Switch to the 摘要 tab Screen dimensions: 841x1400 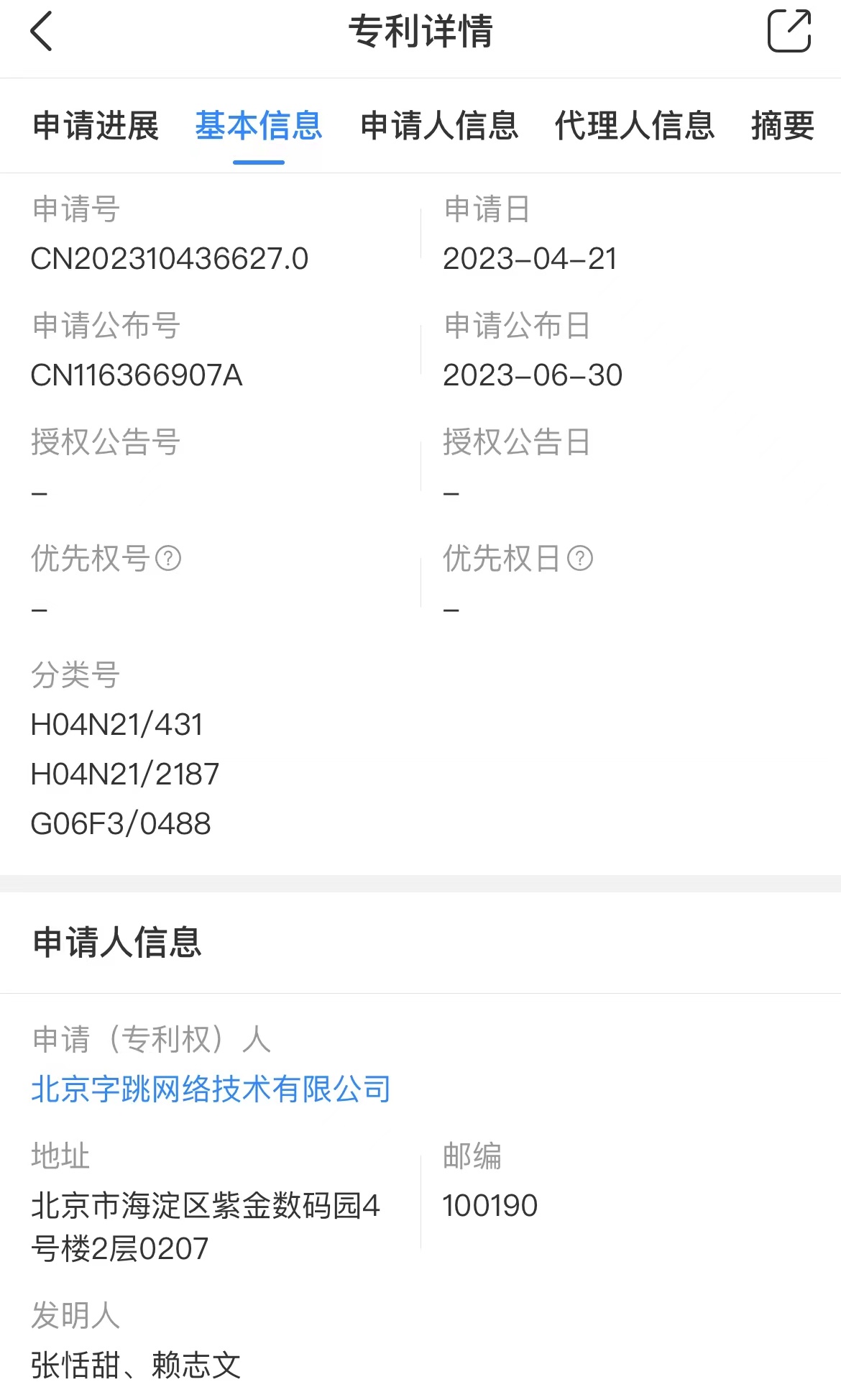pyautogui.click(x=783, y=126)
